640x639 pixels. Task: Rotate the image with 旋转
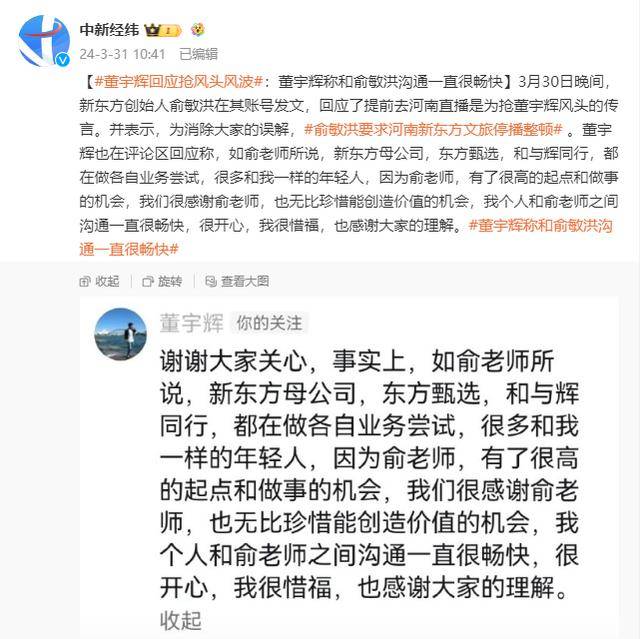click(162, 282)
